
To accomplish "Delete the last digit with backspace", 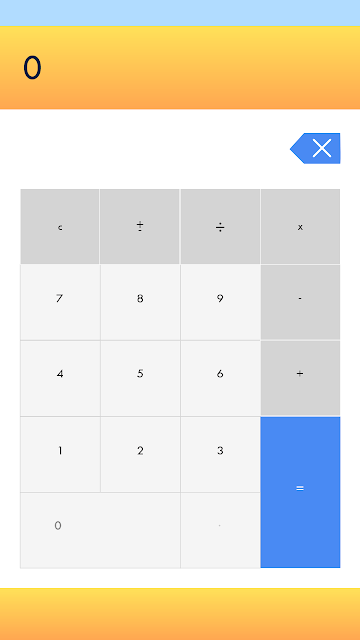I will click(315, 148).
